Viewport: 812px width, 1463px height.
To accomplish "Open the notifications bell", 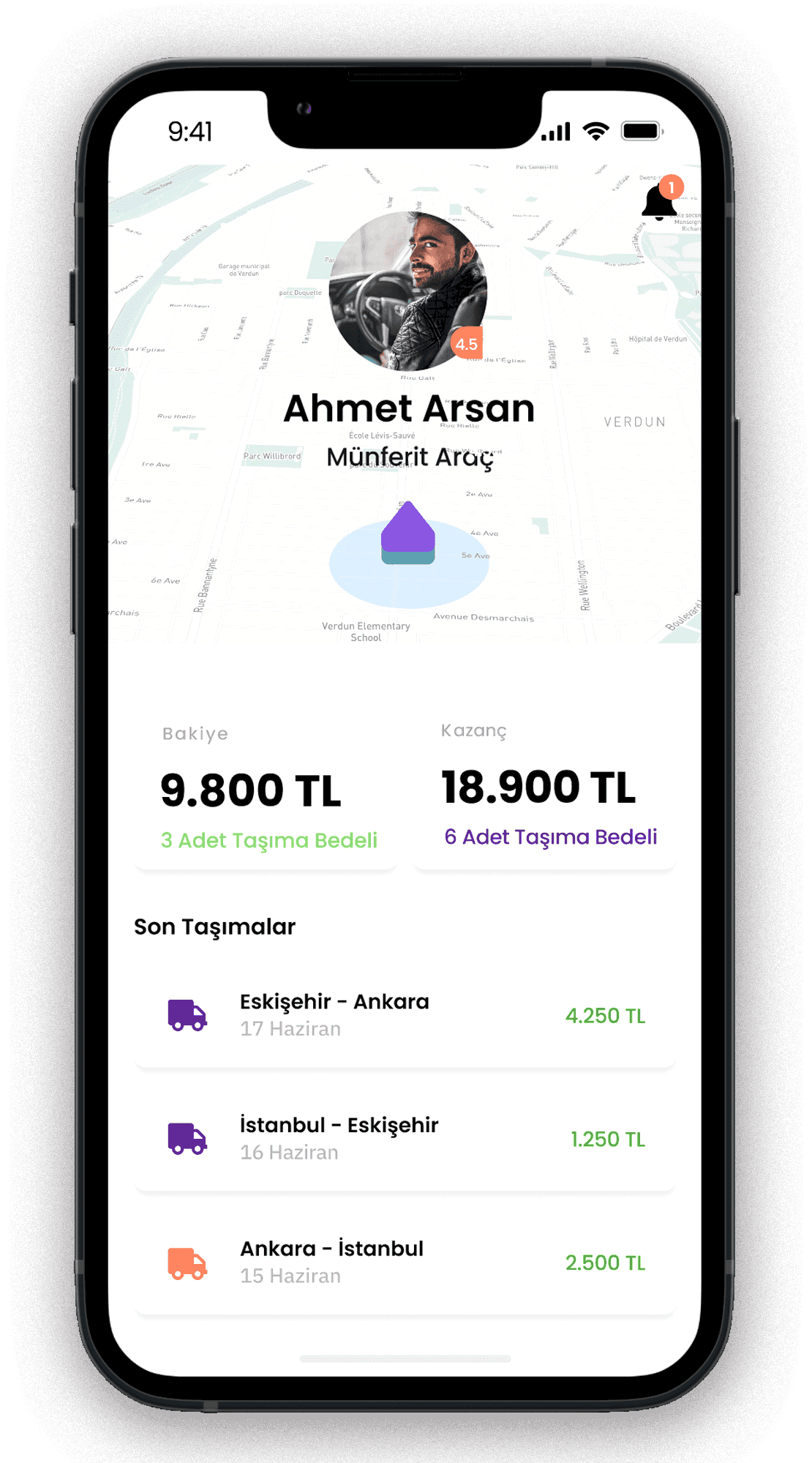I will (660, 202).
